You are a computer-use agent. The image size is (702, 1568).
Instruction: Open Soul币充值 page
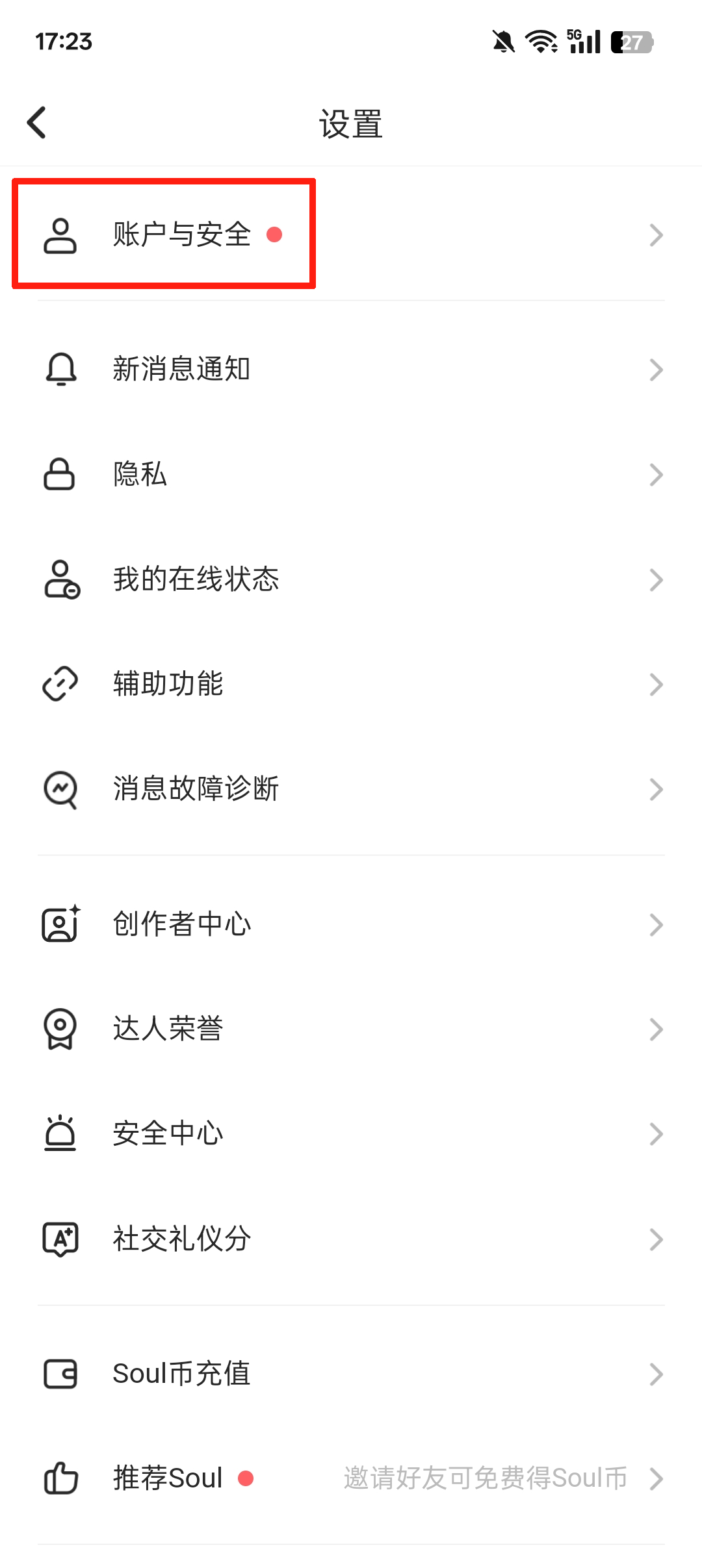pos(182,1374)
